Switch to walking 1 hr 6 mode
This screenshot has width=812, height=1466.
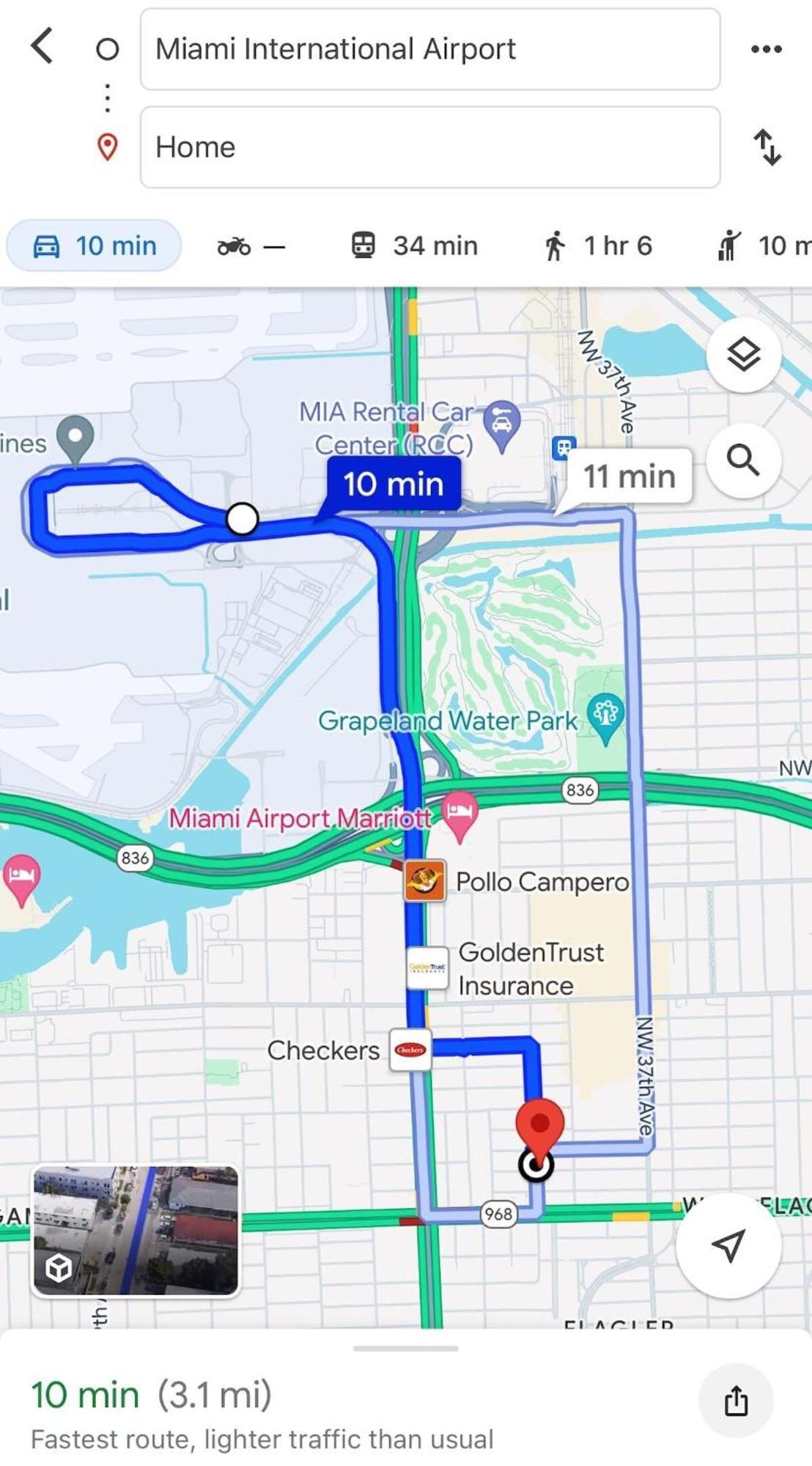tap(597, 246)
